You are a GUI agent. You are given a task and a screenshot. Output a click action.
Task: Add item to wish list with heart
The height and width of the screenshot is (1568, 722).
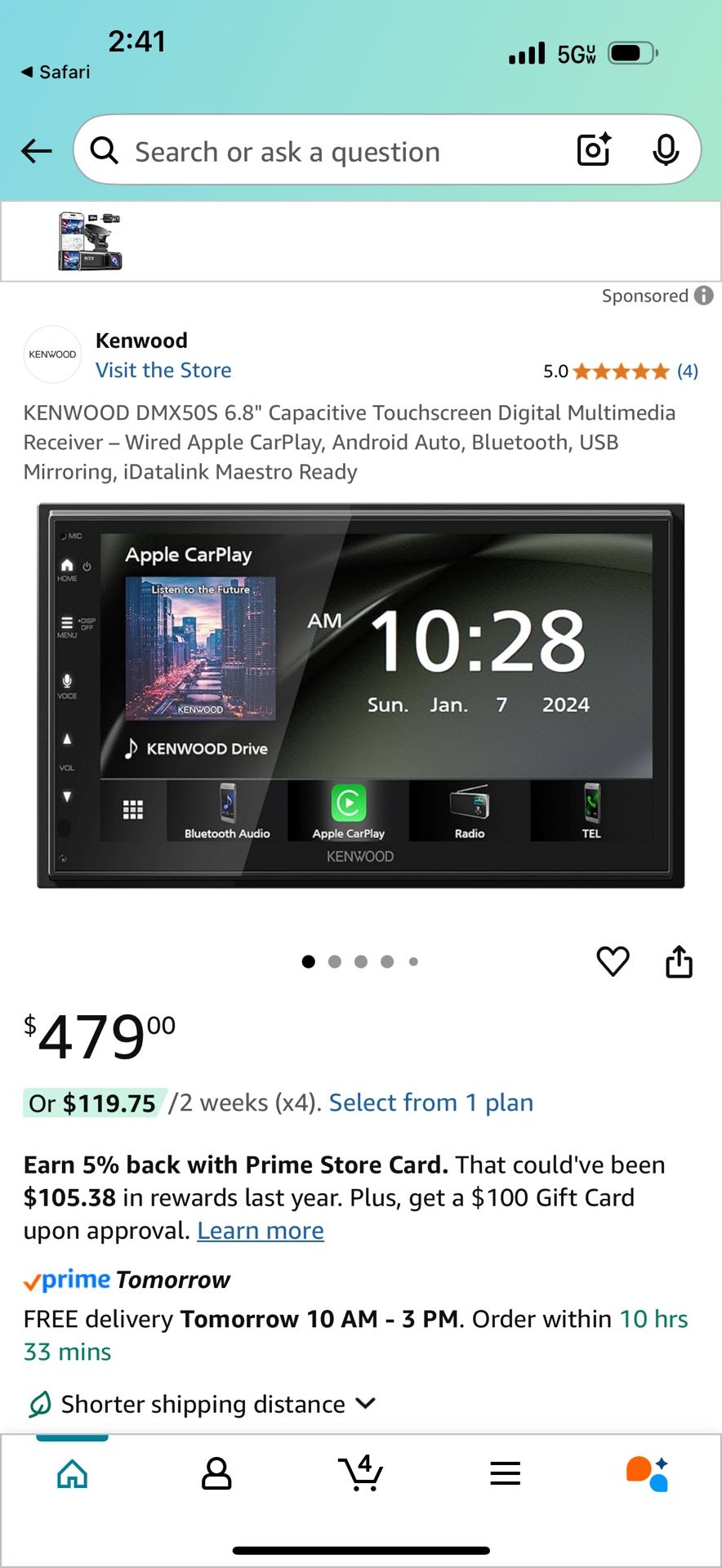[613, 961]
